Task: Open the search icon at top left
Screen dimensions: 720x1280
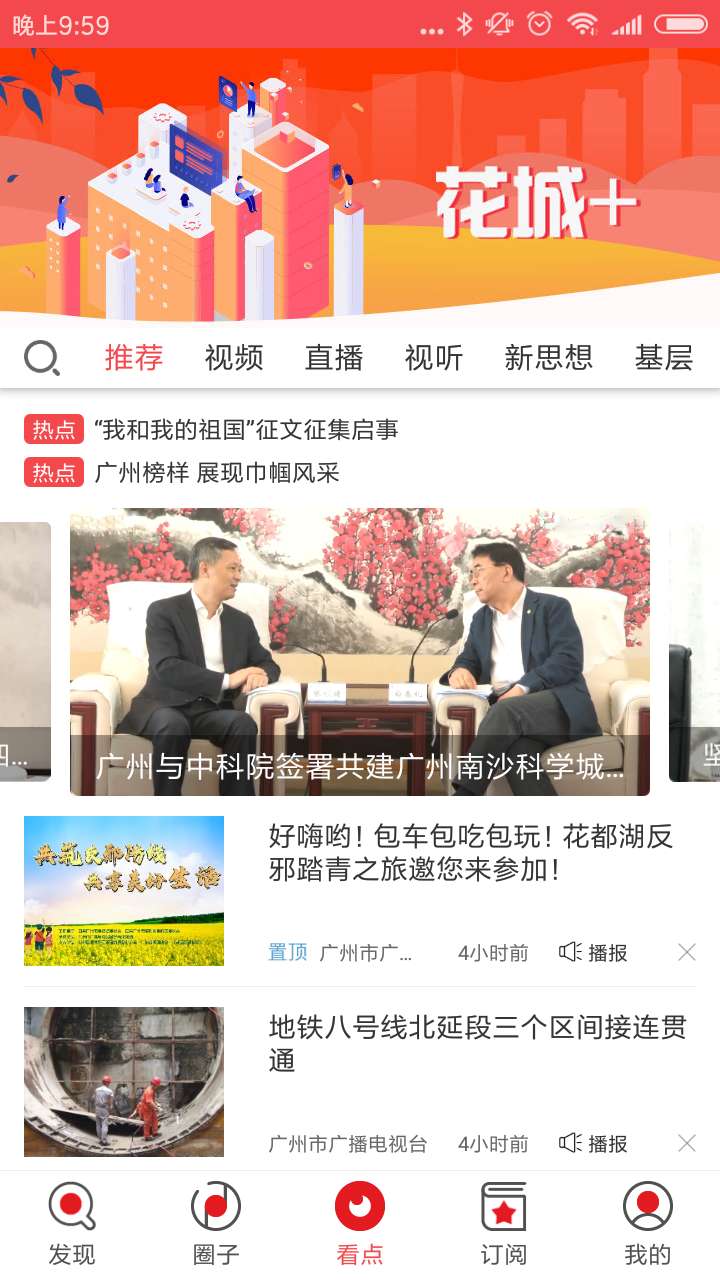Action: [41, 358]
